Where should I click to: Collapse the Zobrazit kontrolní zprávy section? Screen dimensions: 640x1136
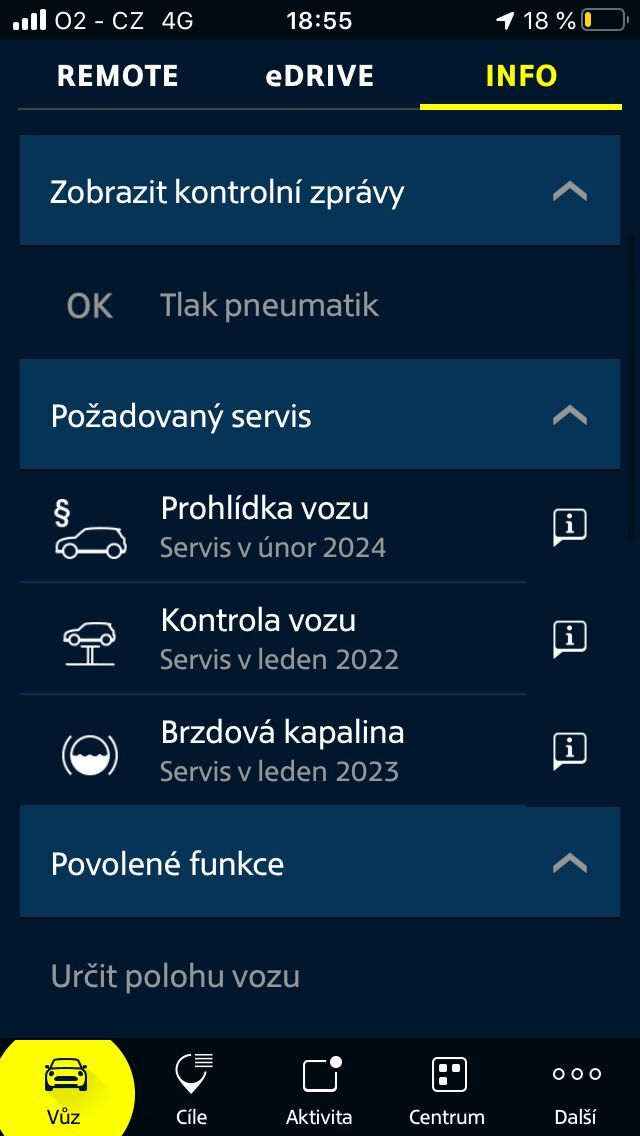pyautogui.click(x=569, y=191)
